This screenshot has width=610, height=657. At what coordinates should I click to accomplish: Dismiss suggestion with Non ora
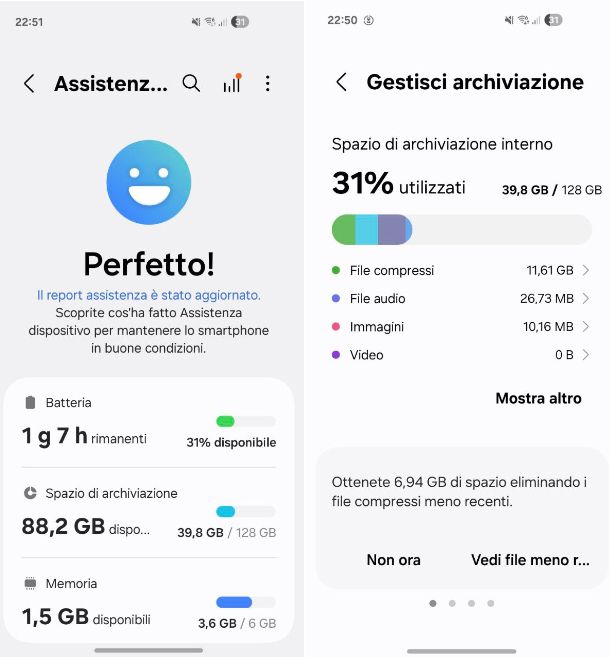point(393,560)
